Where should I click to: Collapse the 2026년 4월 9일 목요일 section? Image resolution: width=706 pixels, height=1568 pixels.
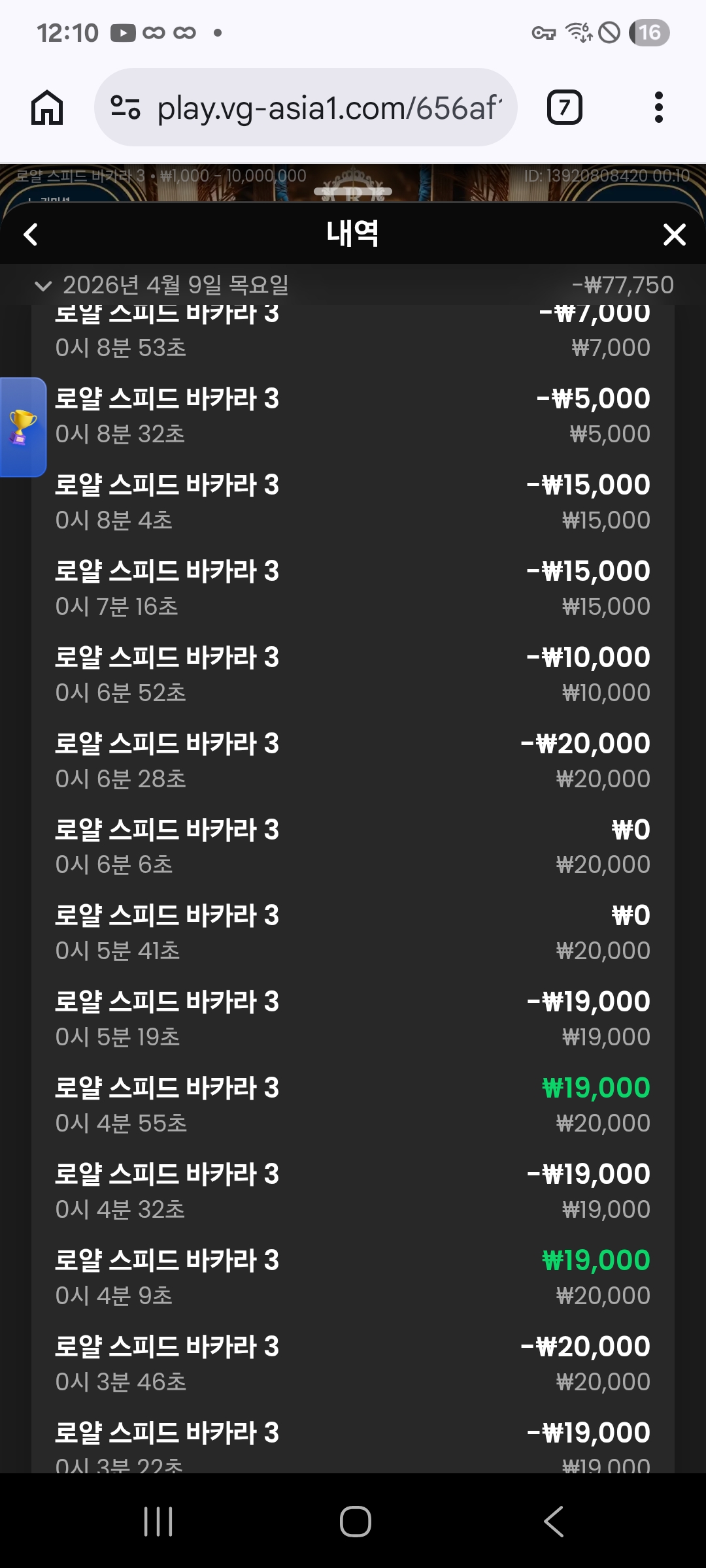(43, 286)
